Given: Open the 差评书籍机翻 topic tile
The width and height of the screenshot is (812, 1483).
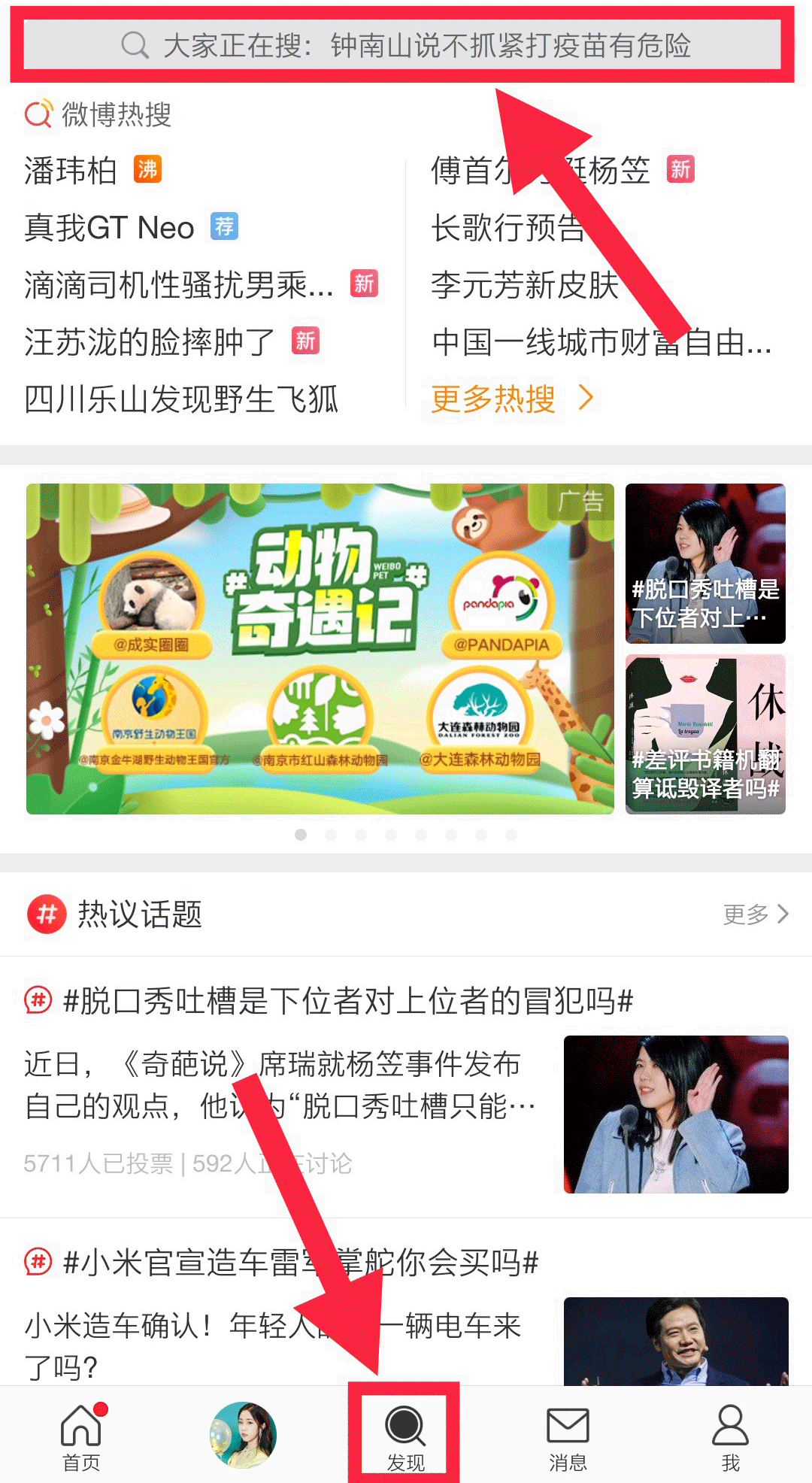Looking at the screenshot, I should coord(705,734).
